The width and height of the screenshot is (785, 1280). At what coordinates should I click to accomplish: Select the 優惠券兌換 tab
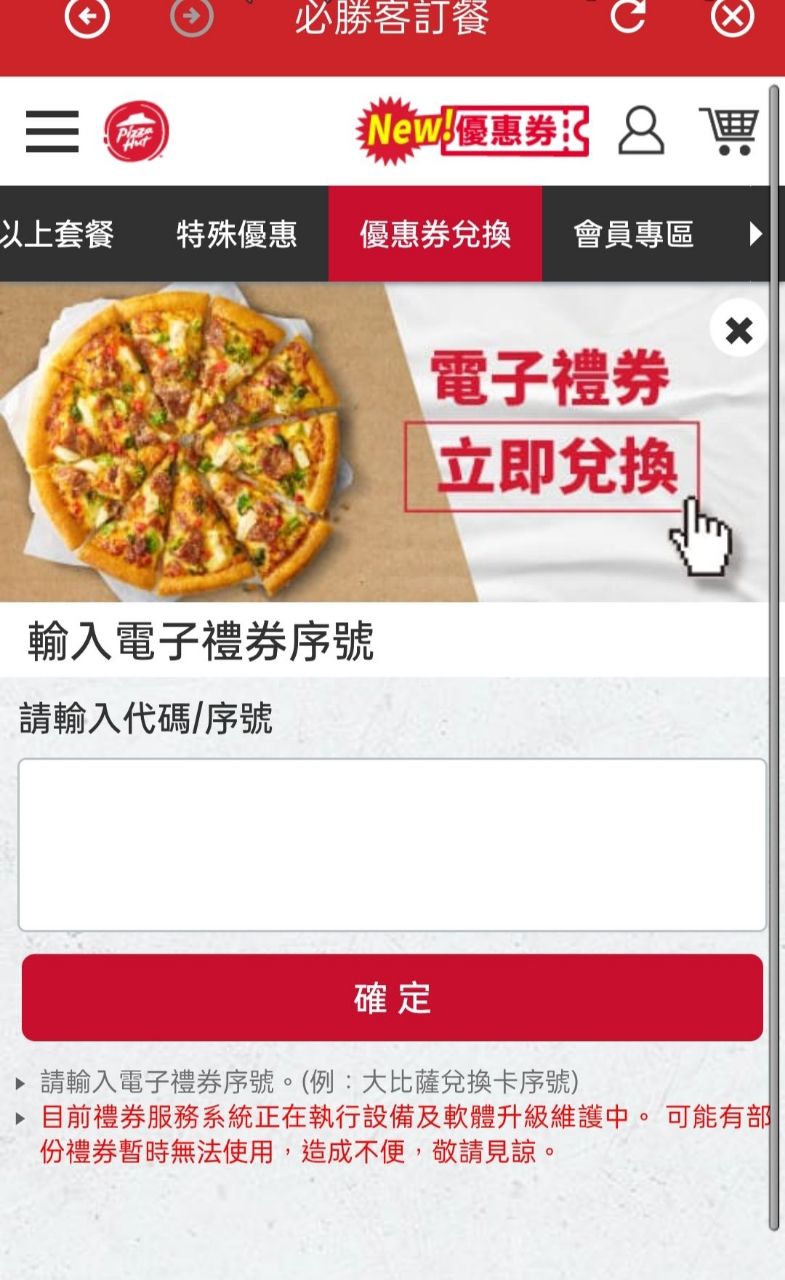[x=435, y=234]
